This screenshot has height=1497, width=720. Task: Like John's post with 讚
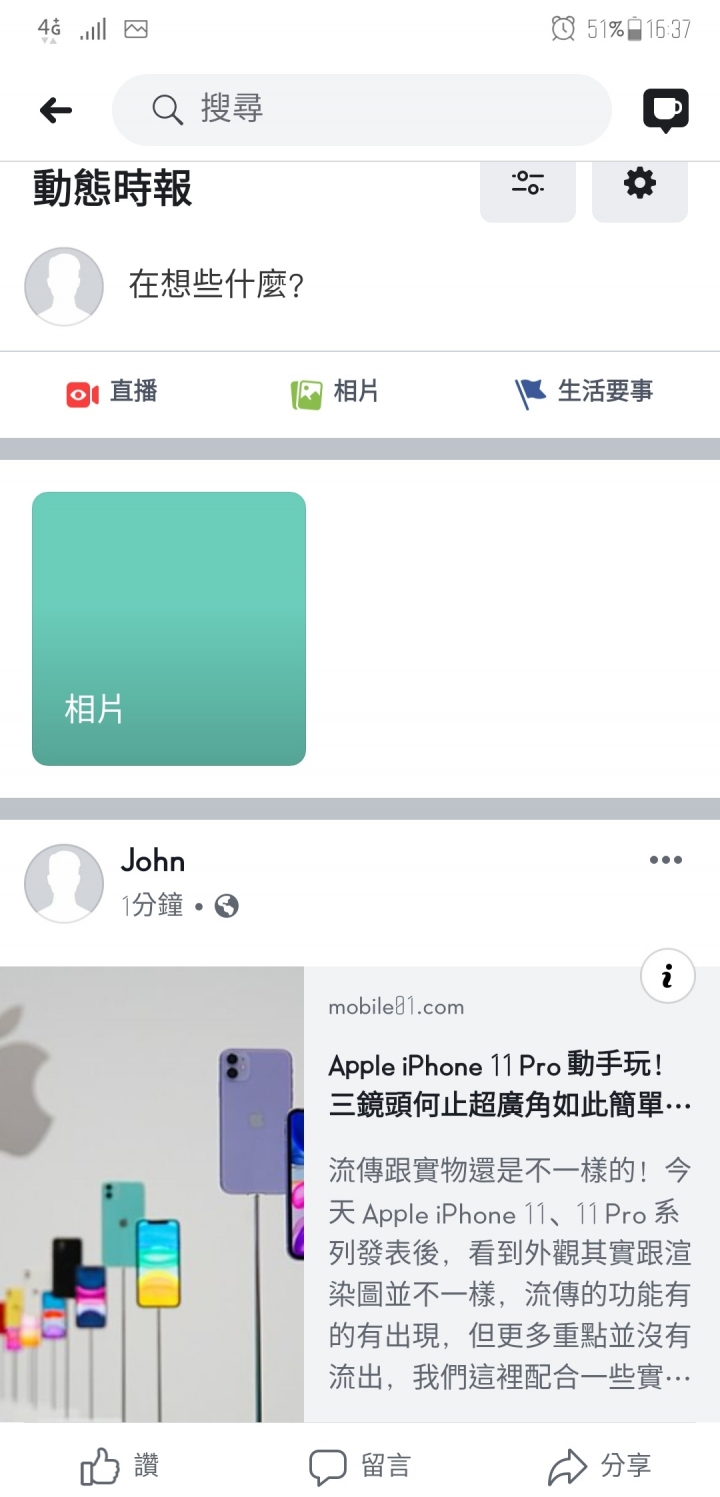pos(120,1467)
